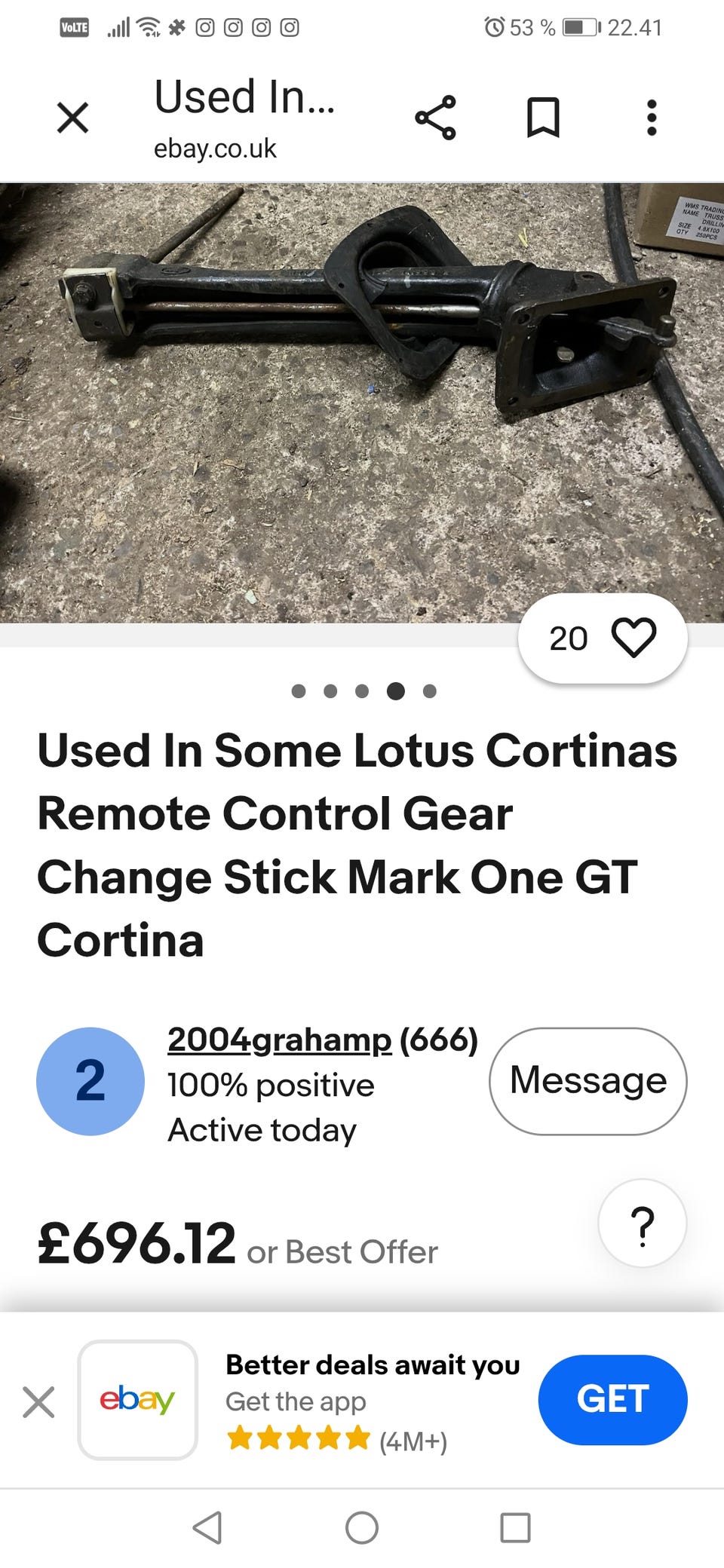The width and height of the screenshot is (724, 1568).
Task: Open the gear change stick photo
Action: point(362,403)
